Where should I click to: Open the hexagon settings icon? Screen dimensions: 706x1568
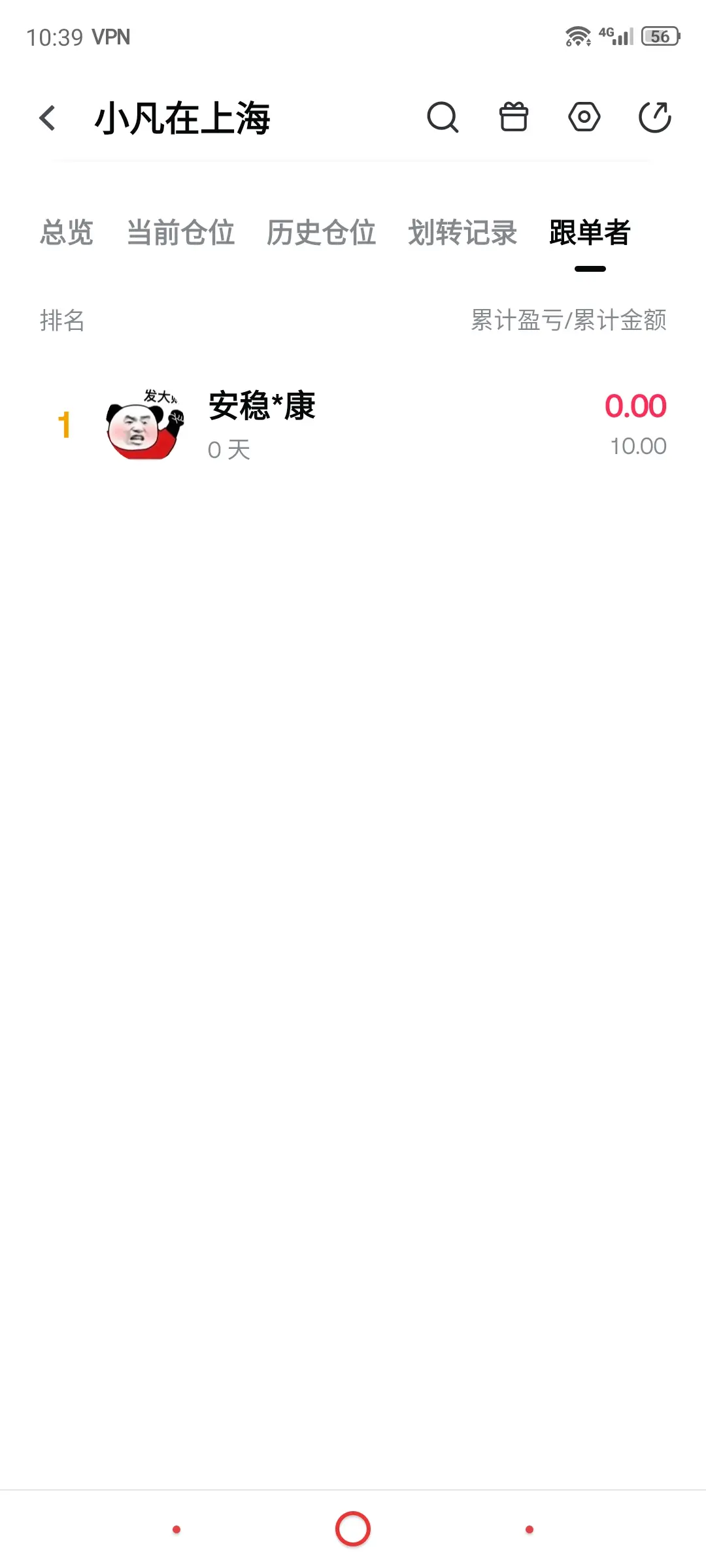pos(584,118)
